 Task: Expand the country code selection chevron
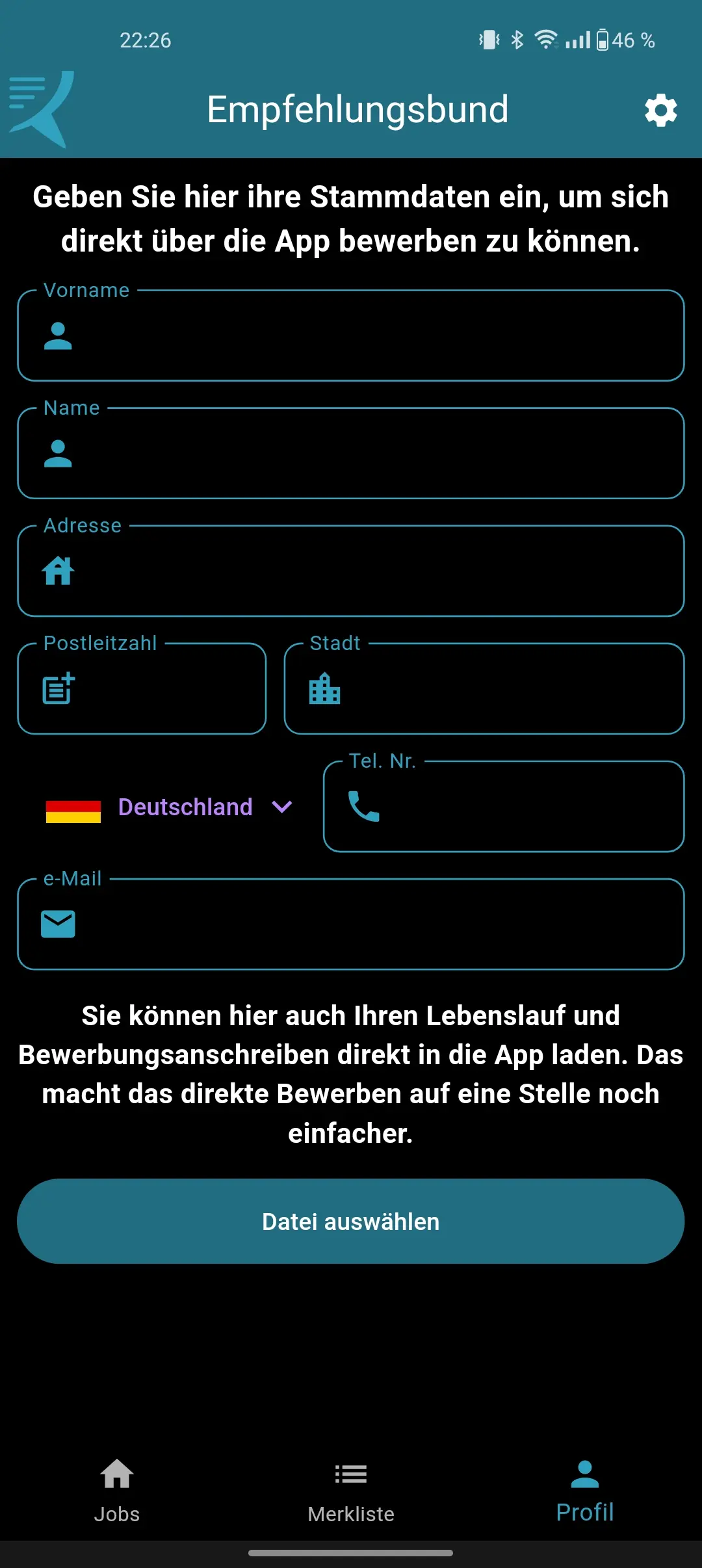(x=281, y=807)
